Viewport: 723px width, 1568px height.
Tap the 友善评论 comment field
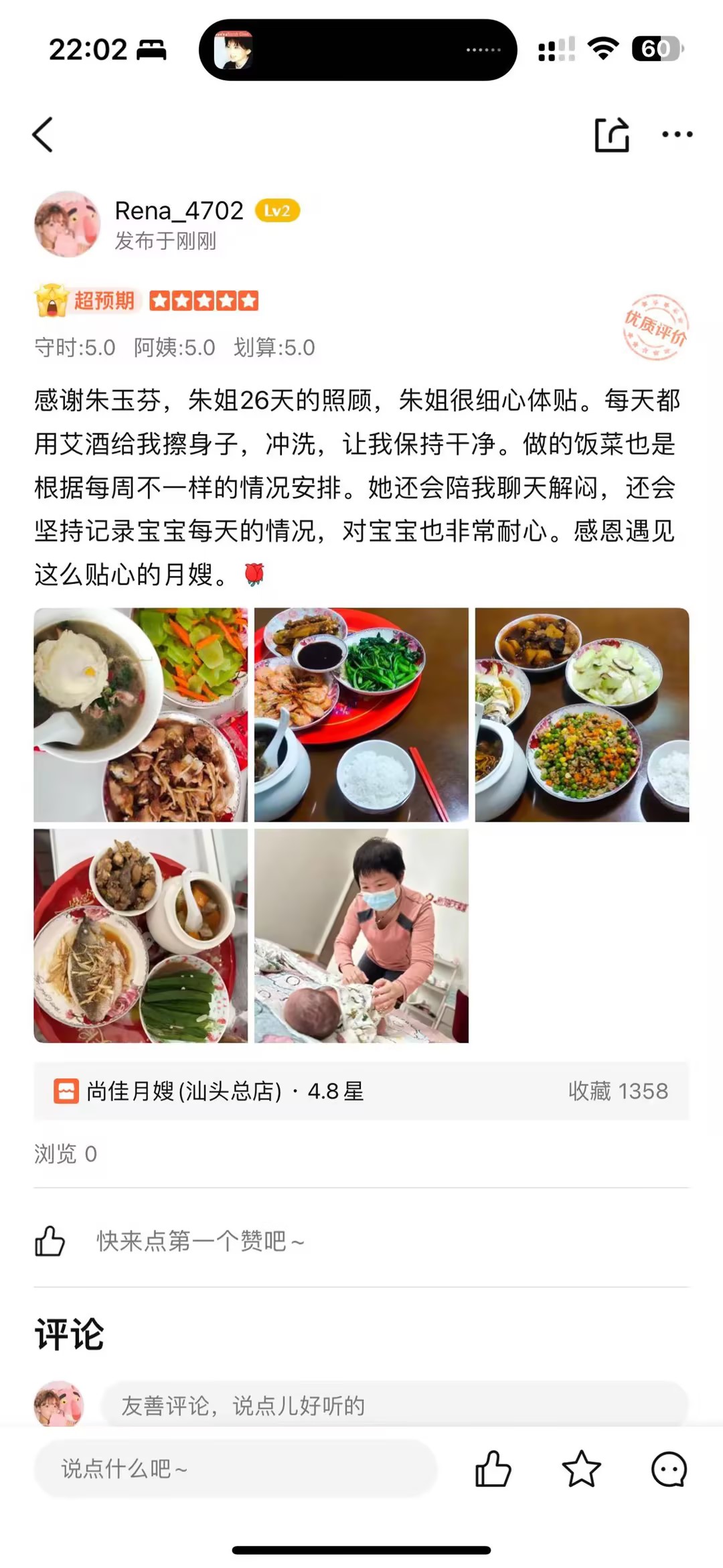[395, 1405]
